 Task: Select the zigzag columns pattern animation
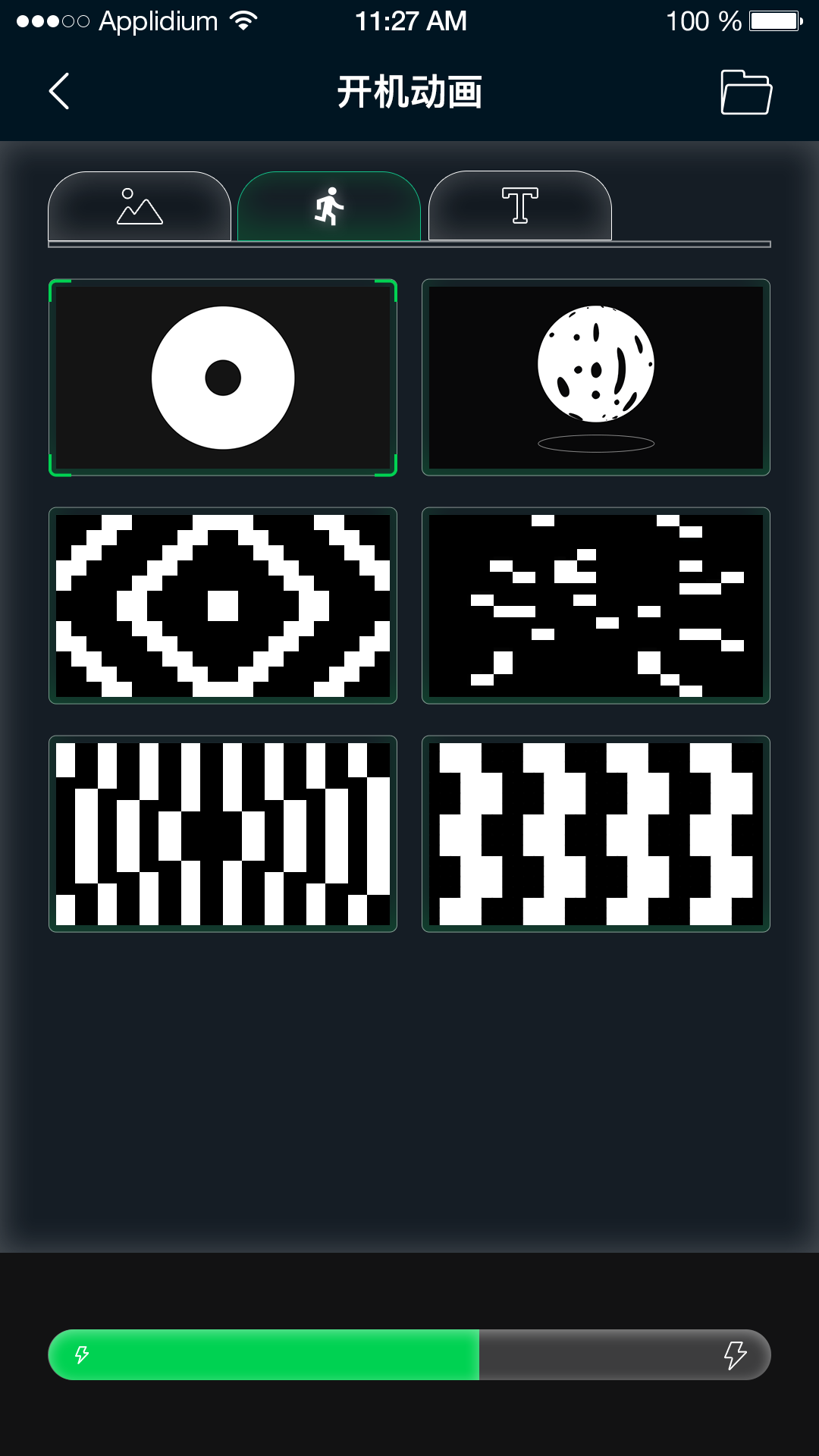pyautogui.click(x=596, y=834)
